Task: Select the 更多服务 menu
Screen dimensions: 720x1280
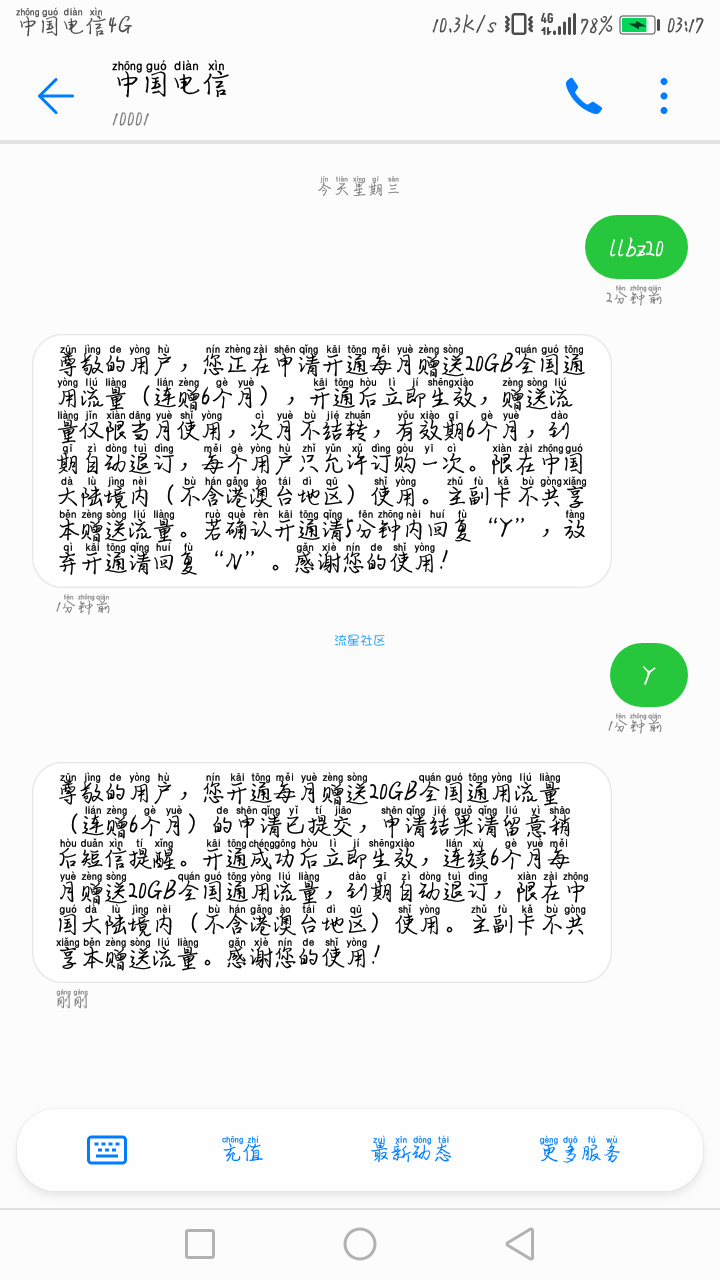Action: pyautogui.click(x=579, y=1150)
